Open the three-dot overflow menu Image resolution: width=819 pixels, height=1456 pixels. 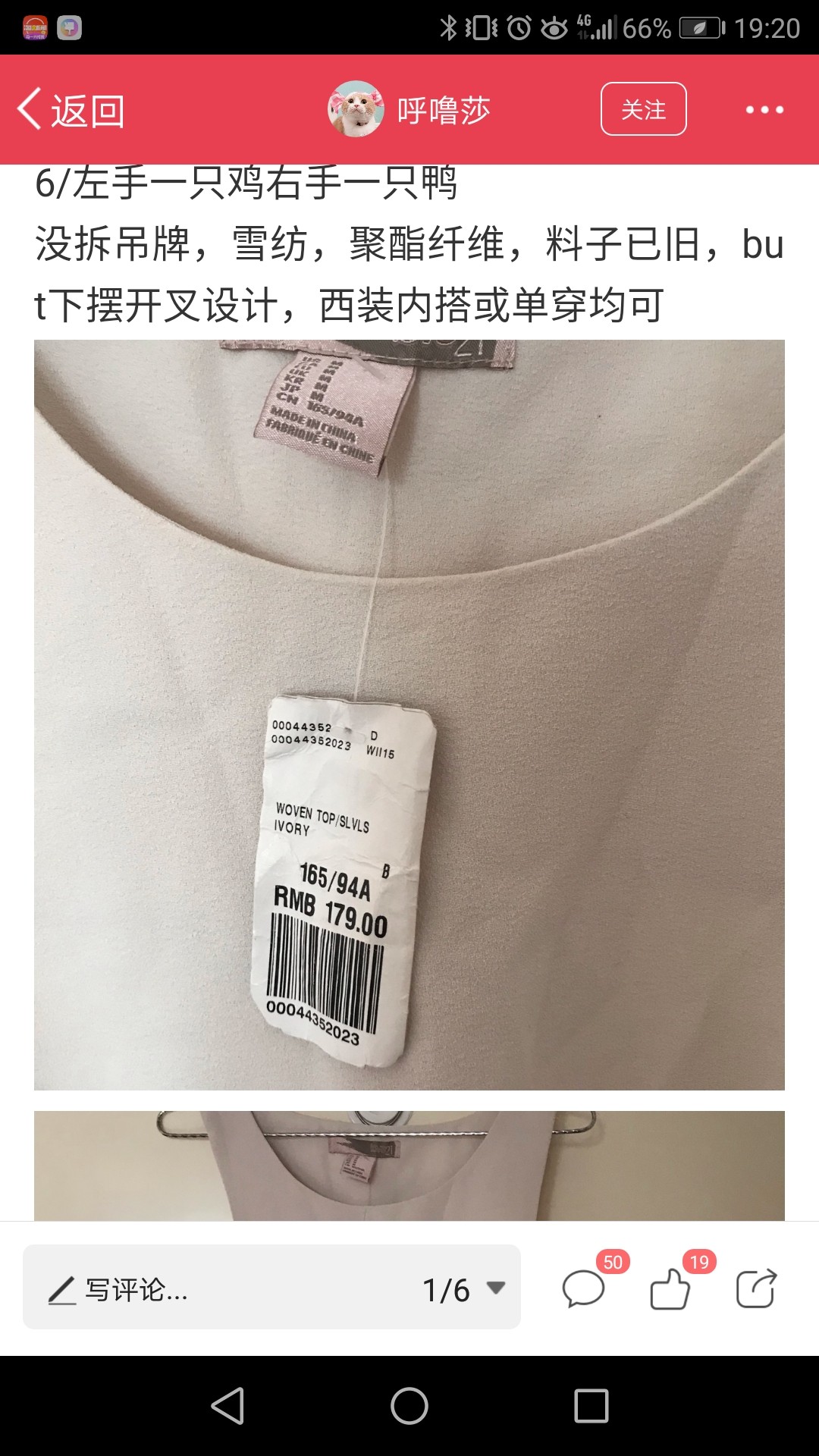point(764,110)
